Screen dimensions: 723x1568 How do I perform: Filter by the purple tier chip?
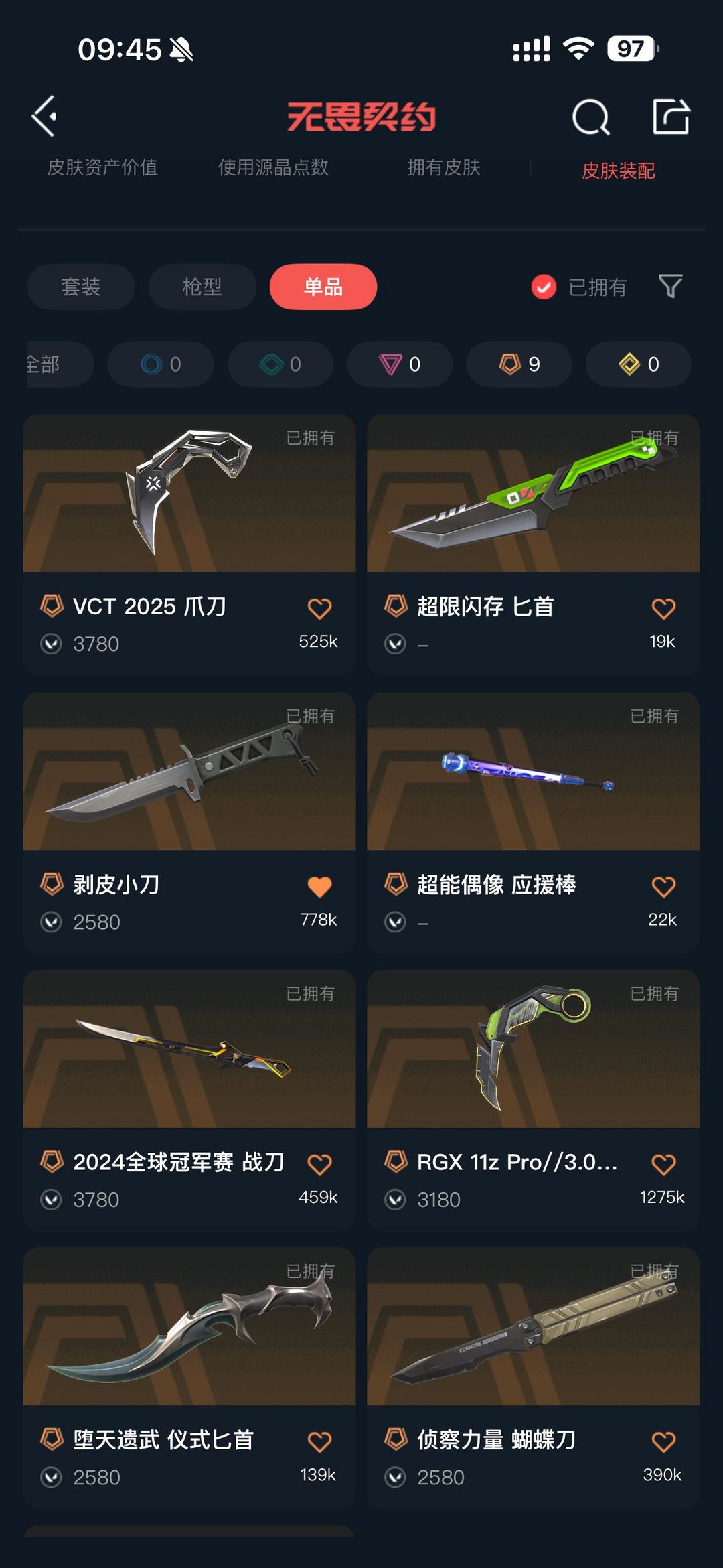tap(400, 364)
